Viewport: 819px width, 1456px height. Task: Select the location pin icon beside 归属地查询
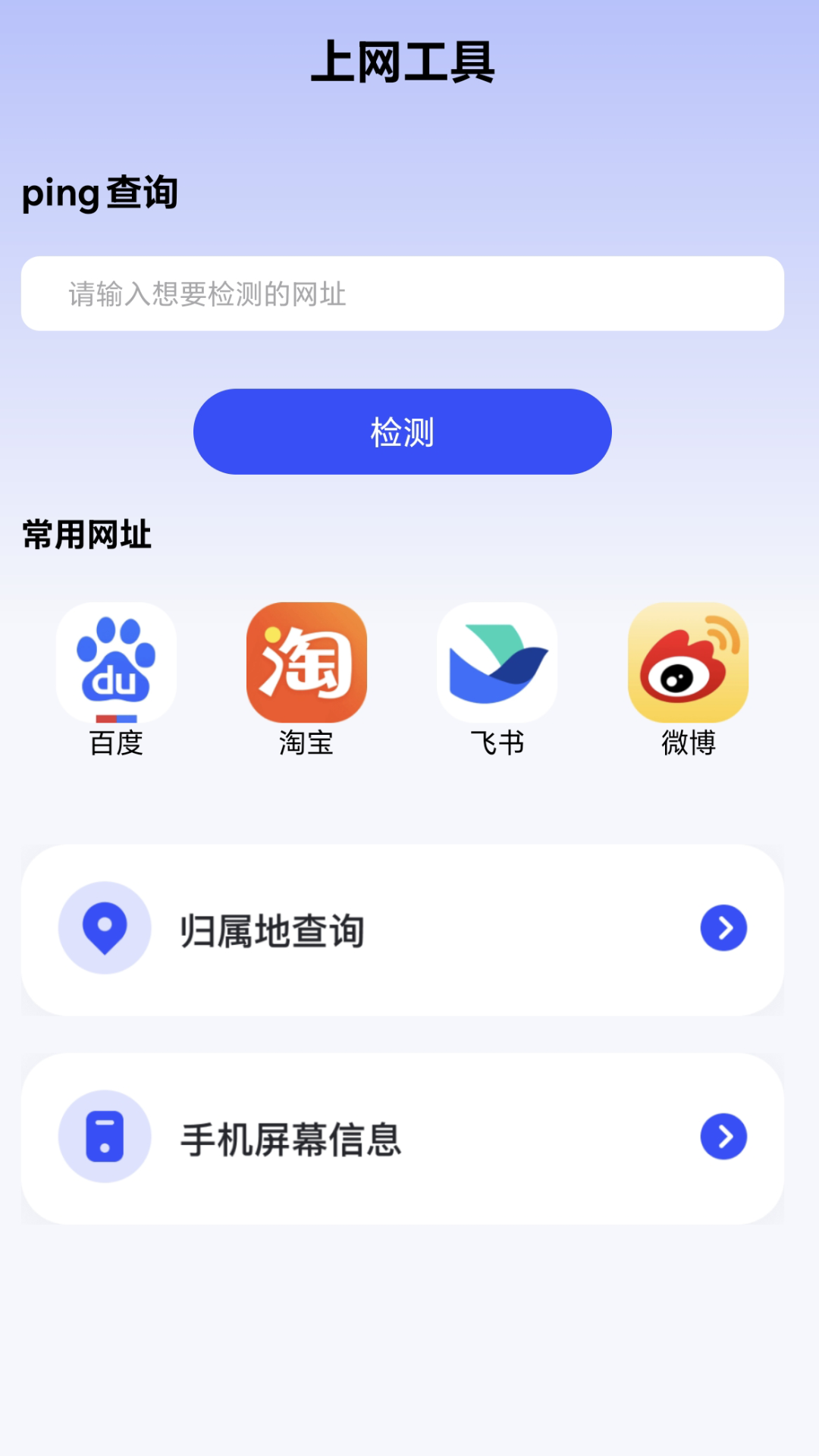pos(105,927)
